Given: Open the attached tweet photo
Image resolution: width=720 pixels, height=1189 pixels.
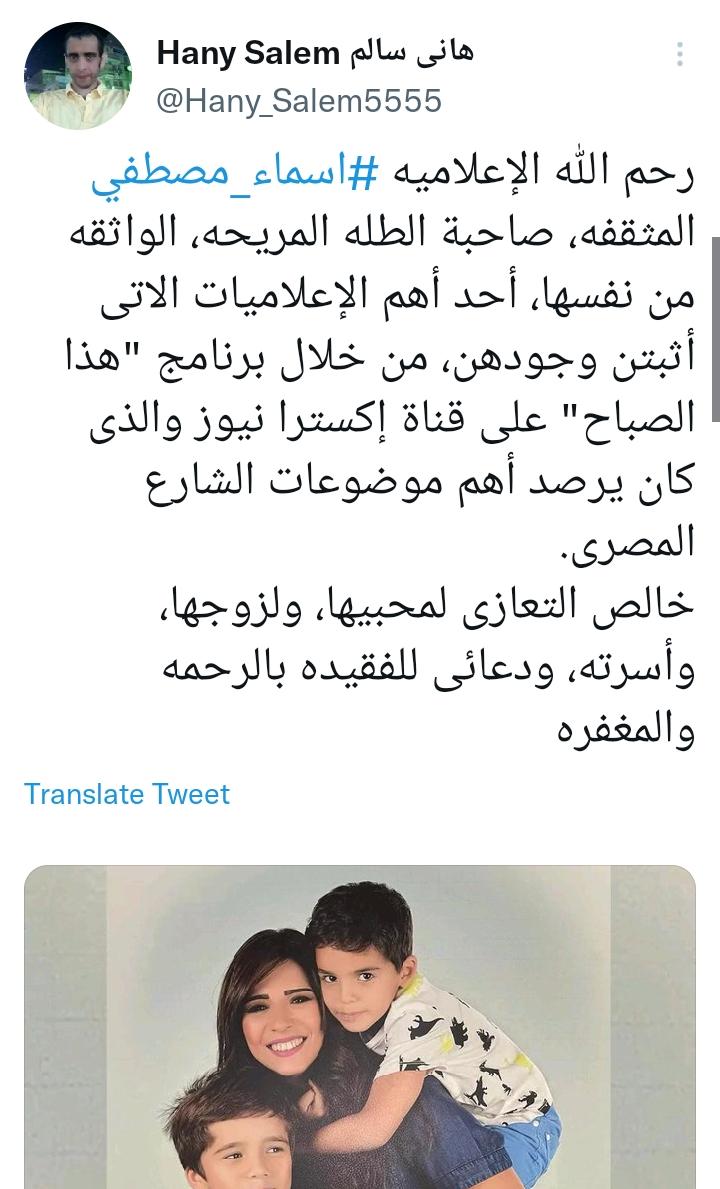Looking at the screenshot, I should pyautogui.click(x=360, y=1030).
